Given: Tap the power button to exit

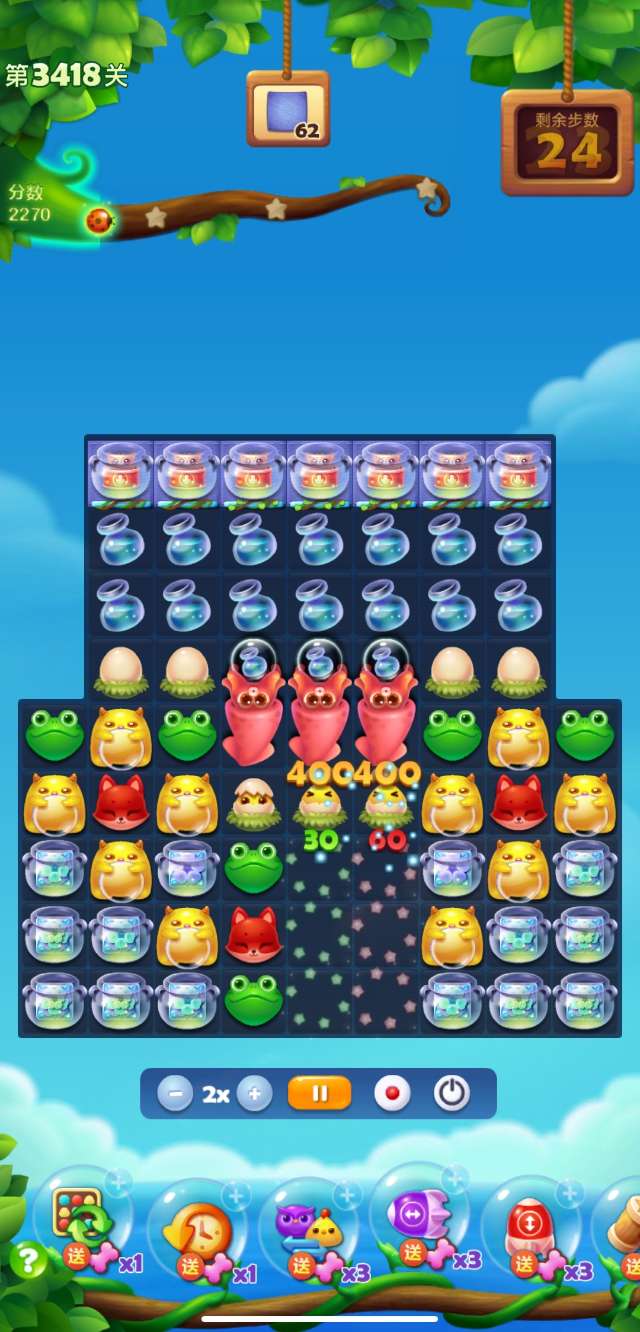Looking at the screenshot, I should coord(451,1094).
